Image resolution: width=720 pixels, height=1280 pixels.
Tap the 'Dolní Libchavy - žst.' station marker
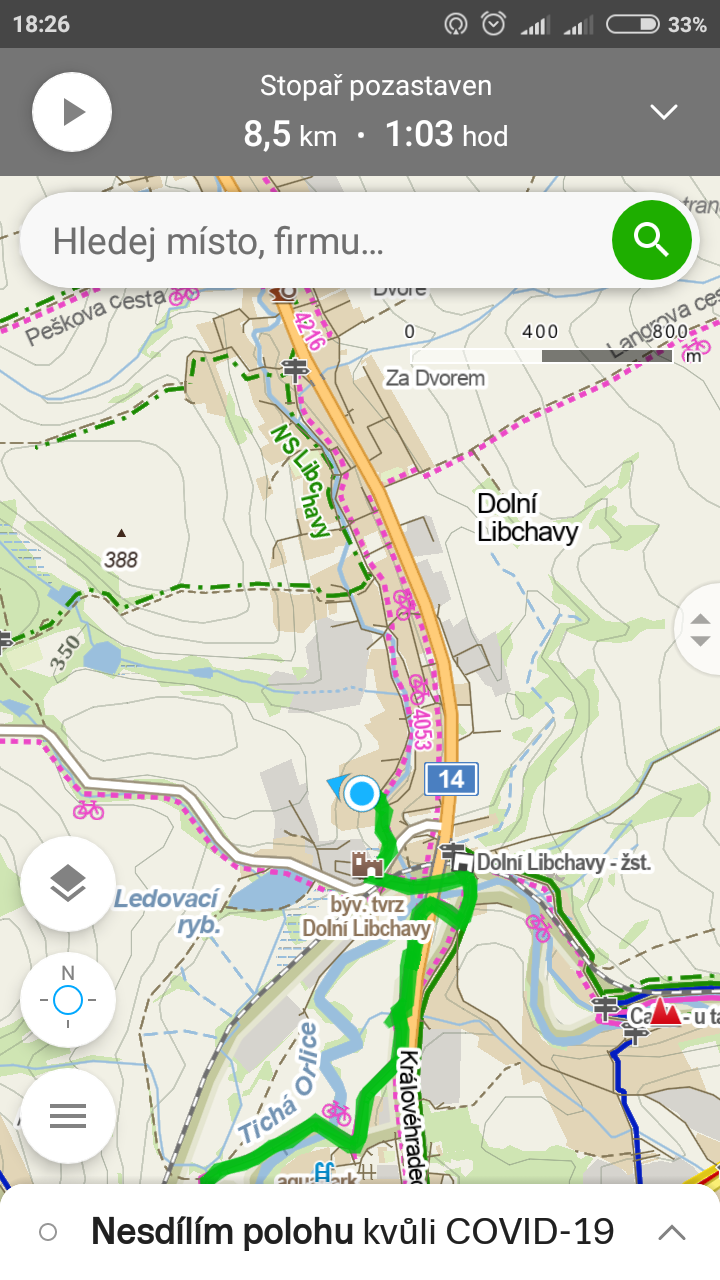(455, 857)
